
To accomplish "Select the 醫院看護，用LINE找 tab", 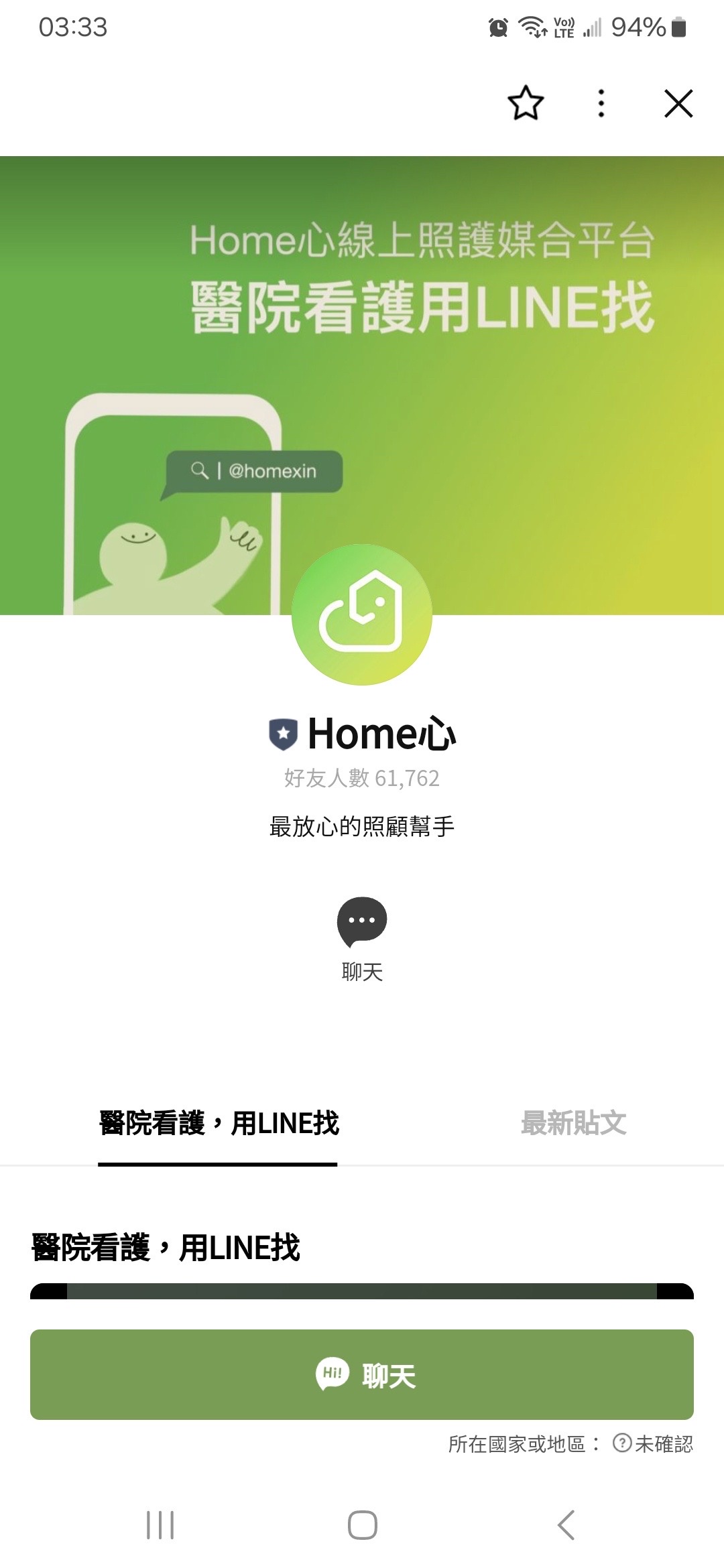I will pos(219,1123).
